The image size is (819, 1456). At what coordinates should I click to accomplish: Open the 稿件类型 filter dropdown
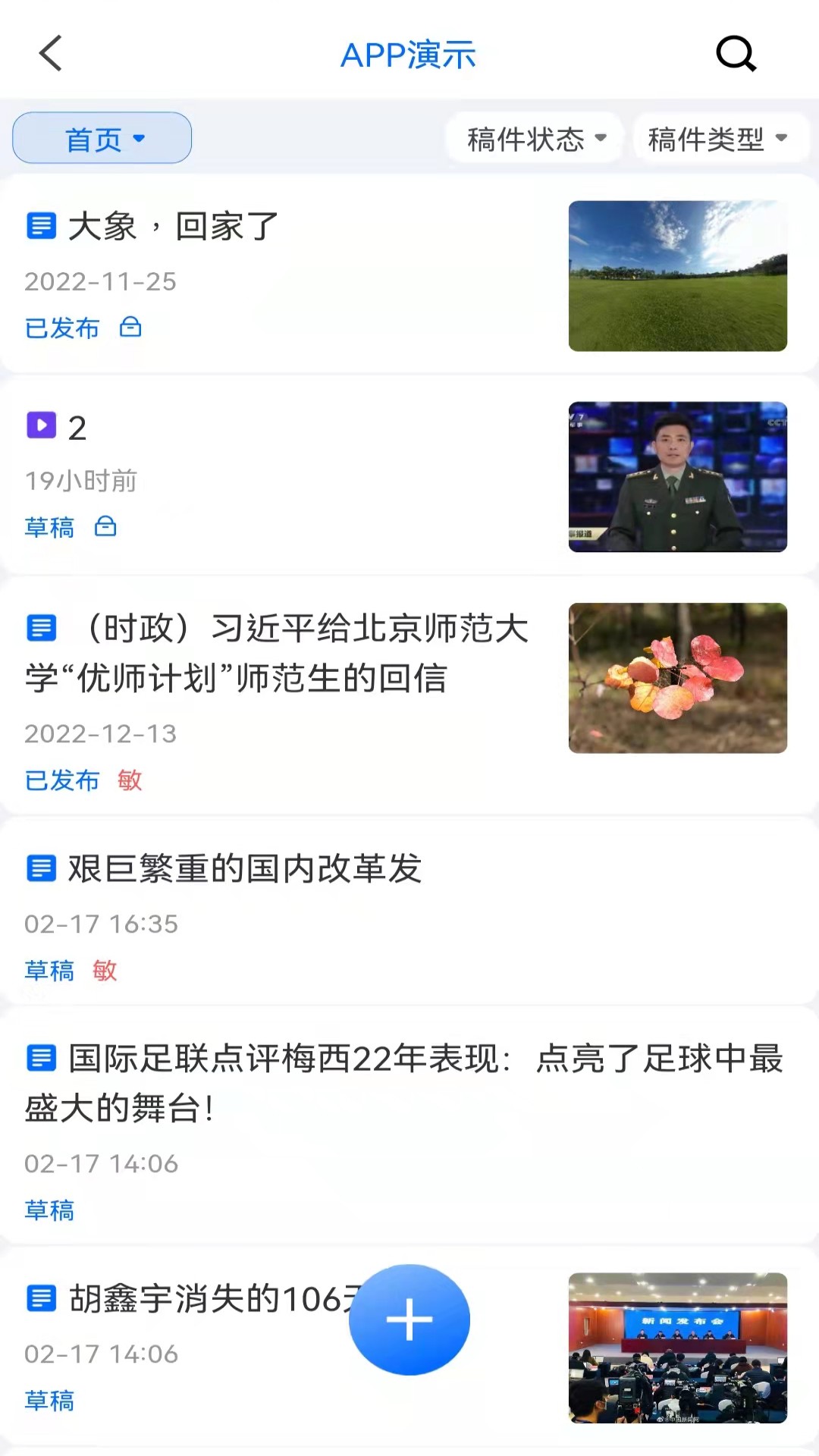720,137
